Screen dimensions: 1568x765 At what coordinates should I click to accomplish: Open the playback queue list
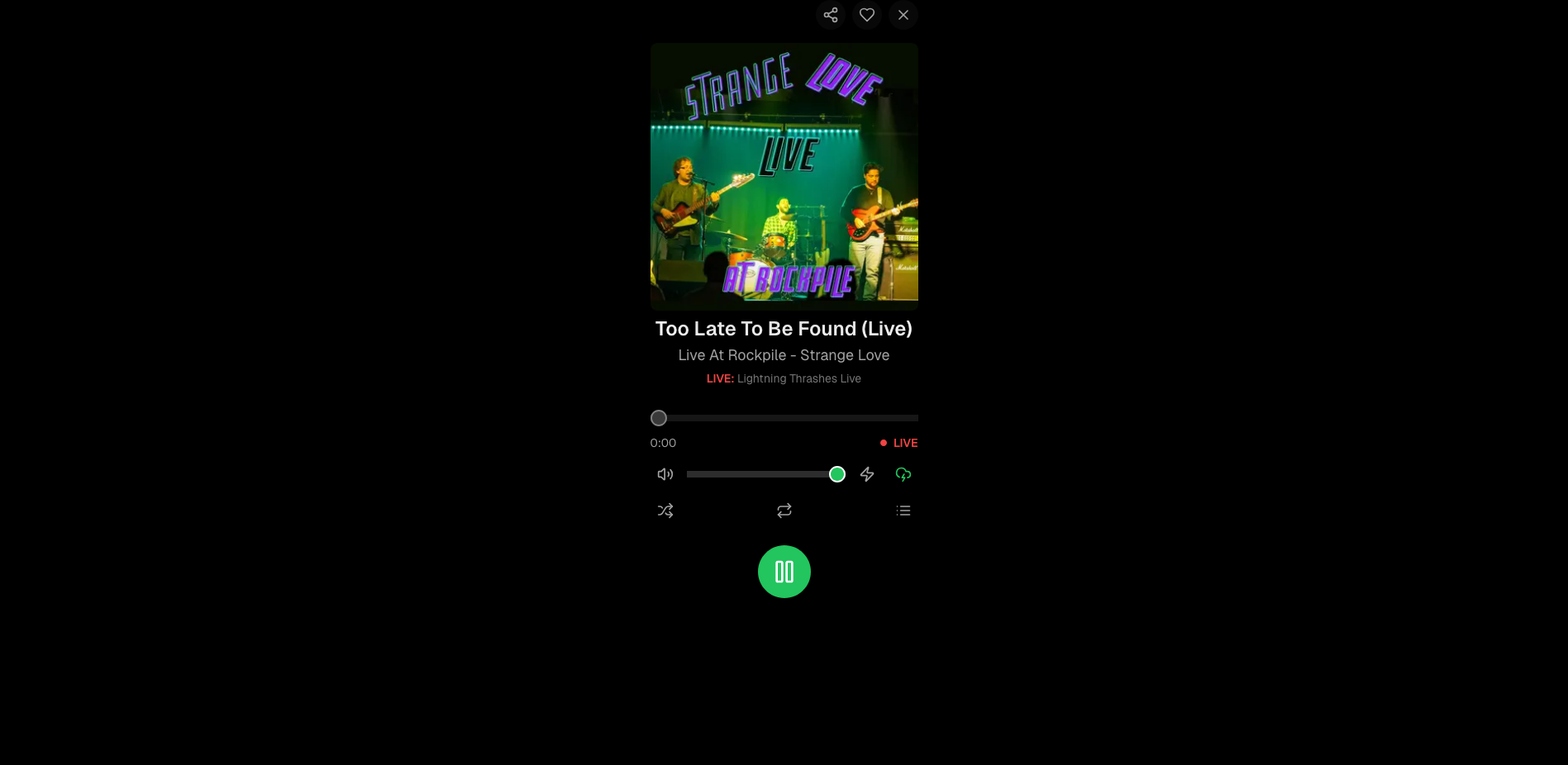903,511
